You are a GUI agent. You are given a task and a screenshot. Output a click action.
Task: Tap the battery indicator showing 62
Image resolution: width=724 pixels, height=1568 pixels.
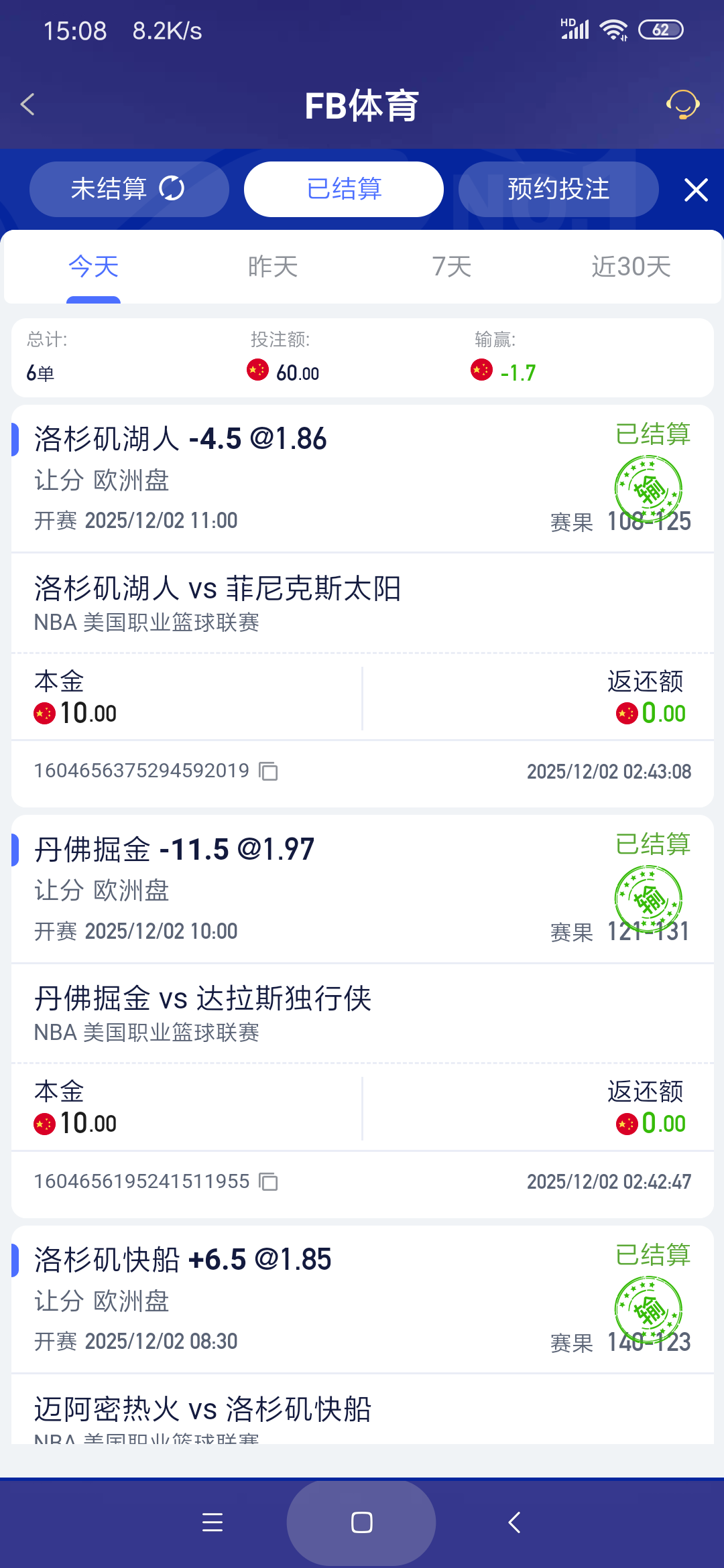click(662, 29)
